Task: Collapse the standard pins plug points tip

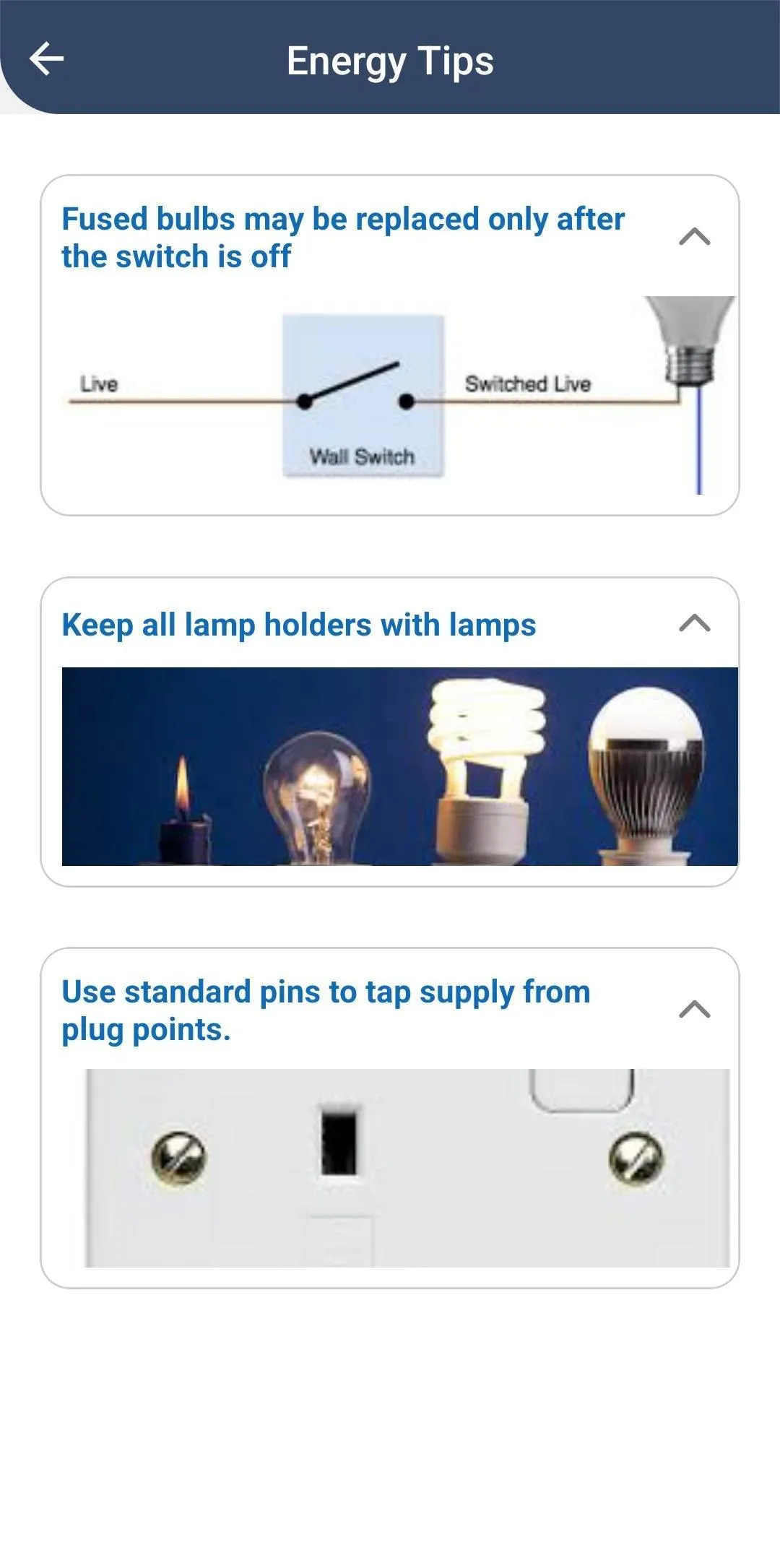Action: coord(695,1010)
